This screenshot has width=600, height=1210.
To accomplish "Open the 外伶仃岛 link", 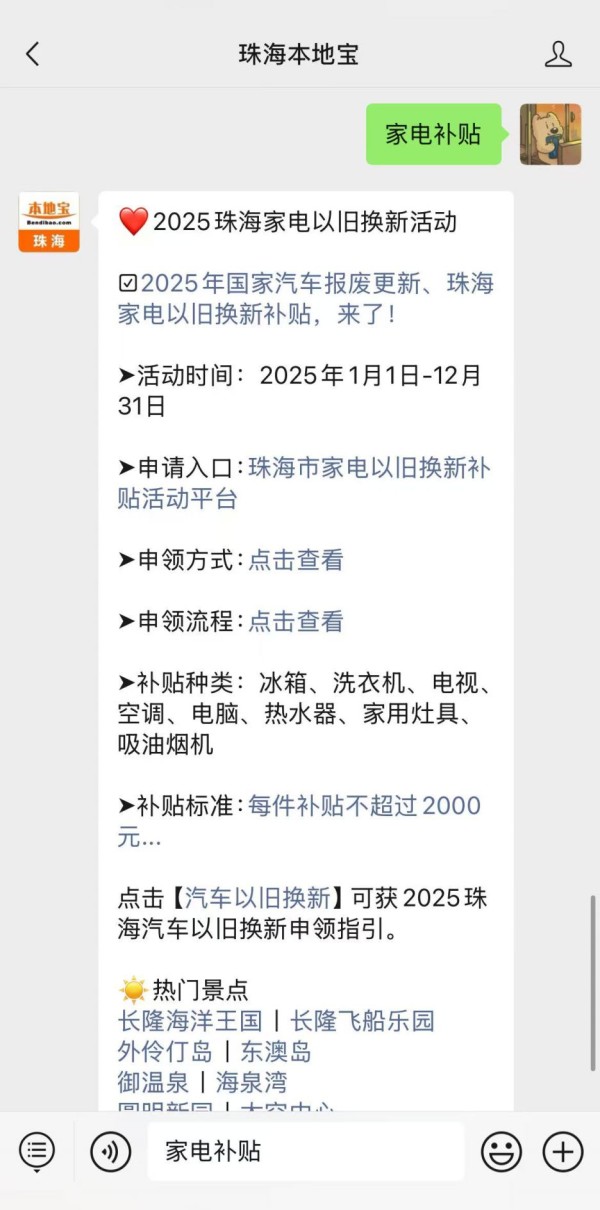I will point(165,1052).
